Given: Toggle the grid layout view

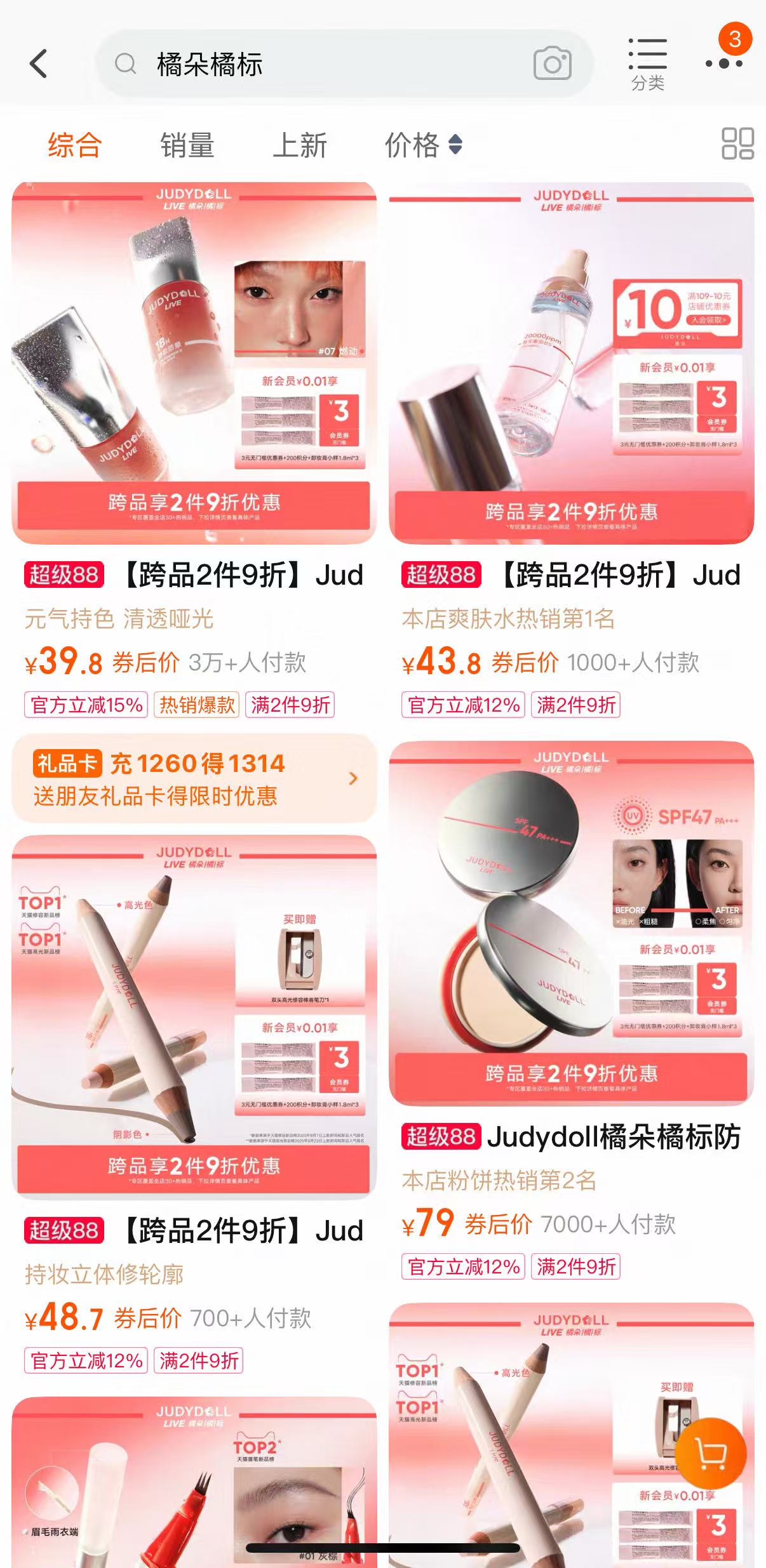Looking at the screenshot, I should (x=737, y=143).
